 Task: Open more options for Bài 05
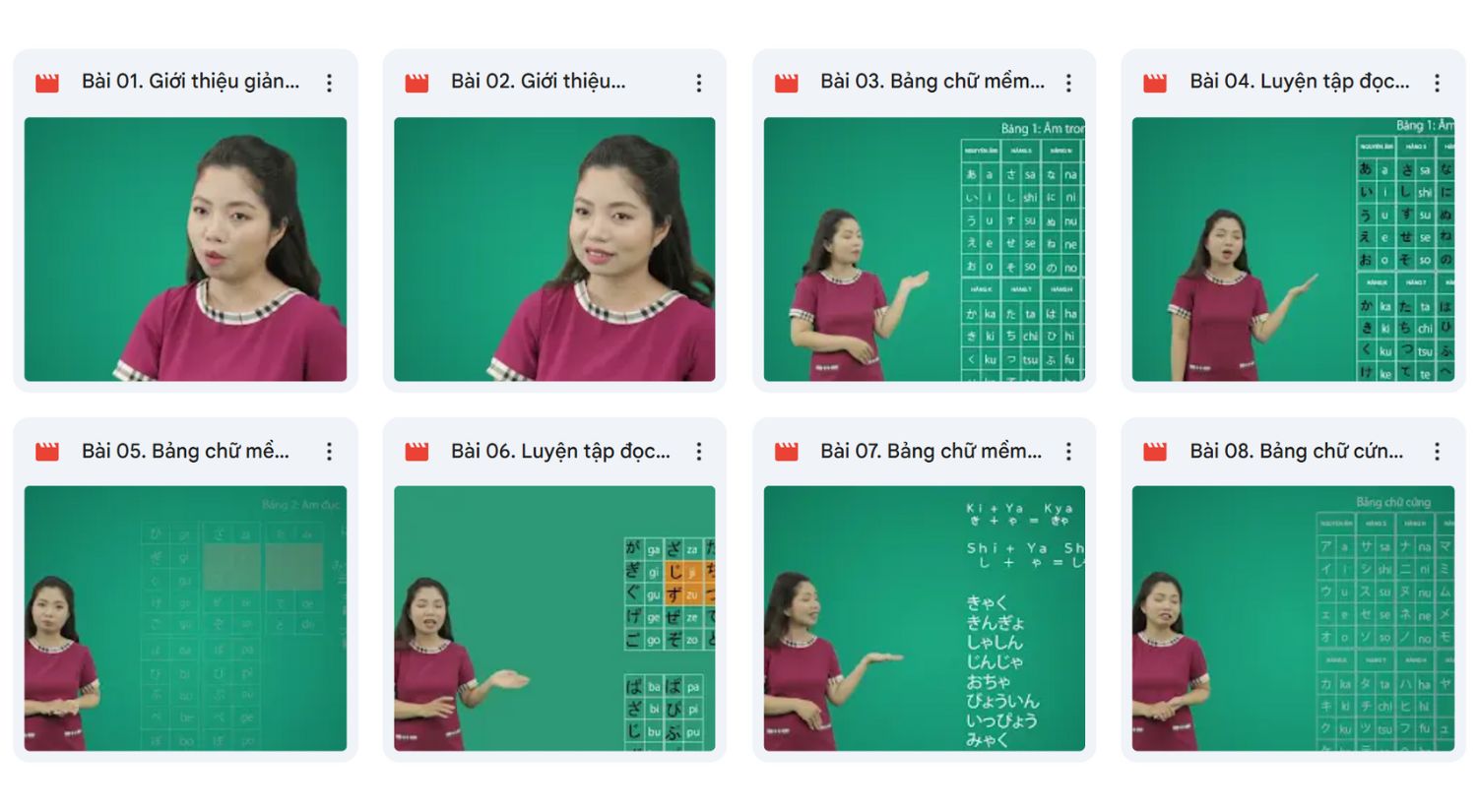pyautogui.click(x=330, y=452)
